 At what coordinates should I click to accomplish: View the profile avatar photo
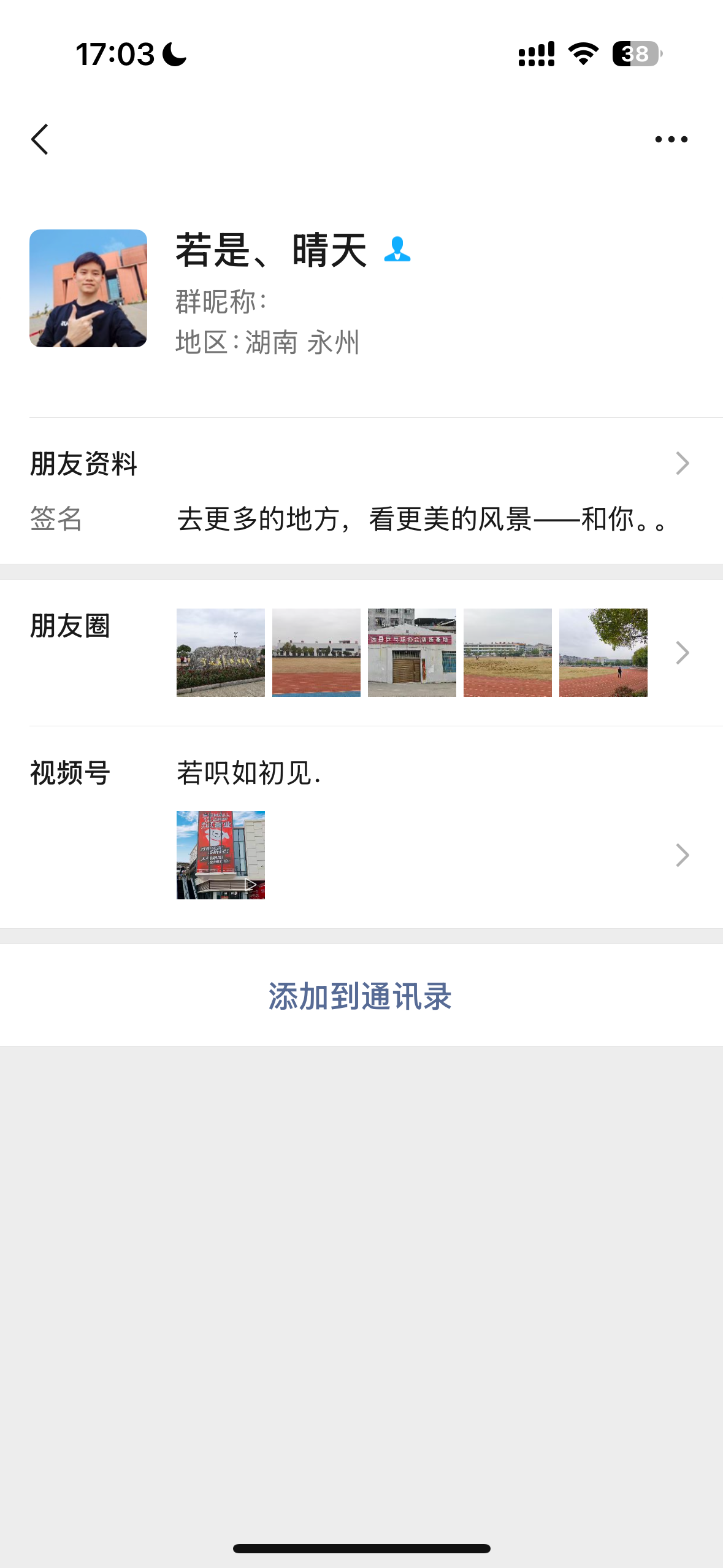(x=88, y=288)
